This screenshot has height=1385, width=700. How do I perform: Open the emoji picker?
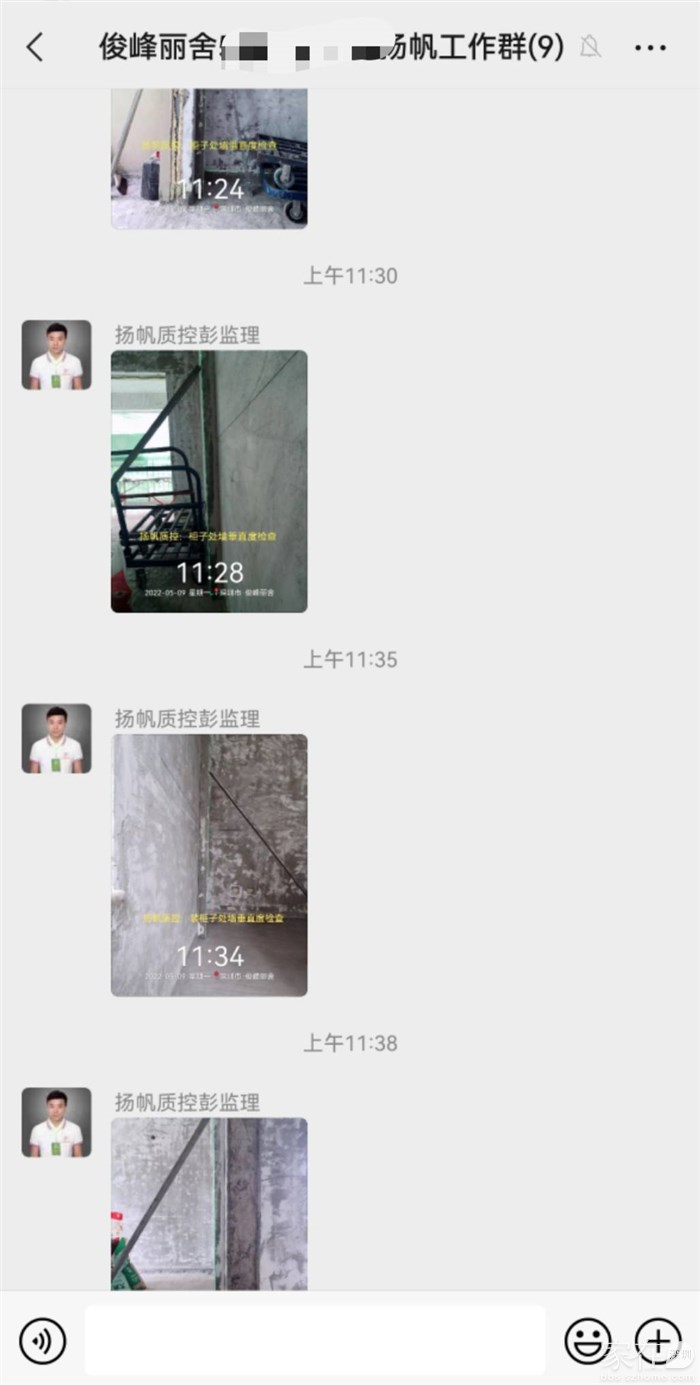tap(588, 1340)
